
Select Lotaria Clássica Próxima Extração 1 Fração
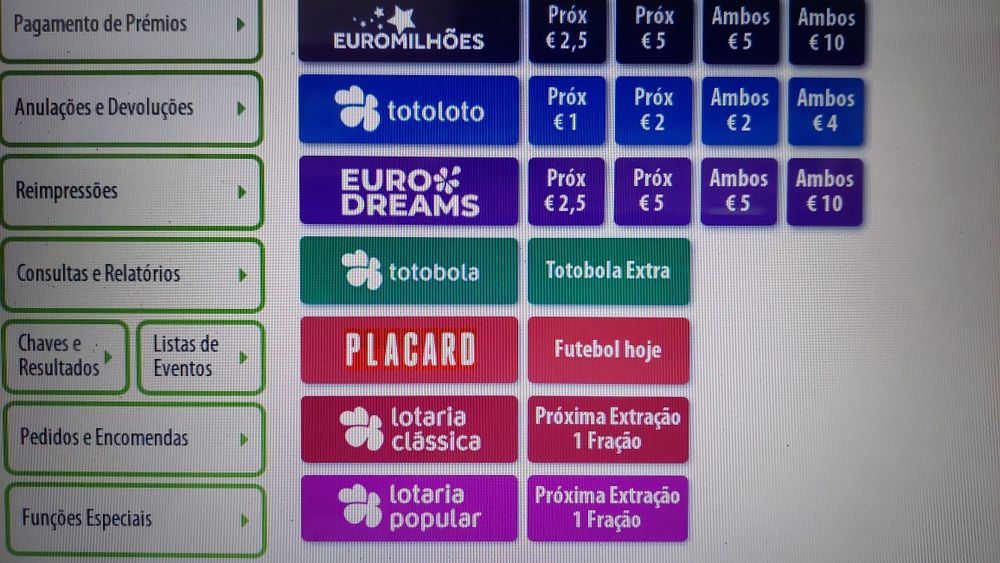608,429
